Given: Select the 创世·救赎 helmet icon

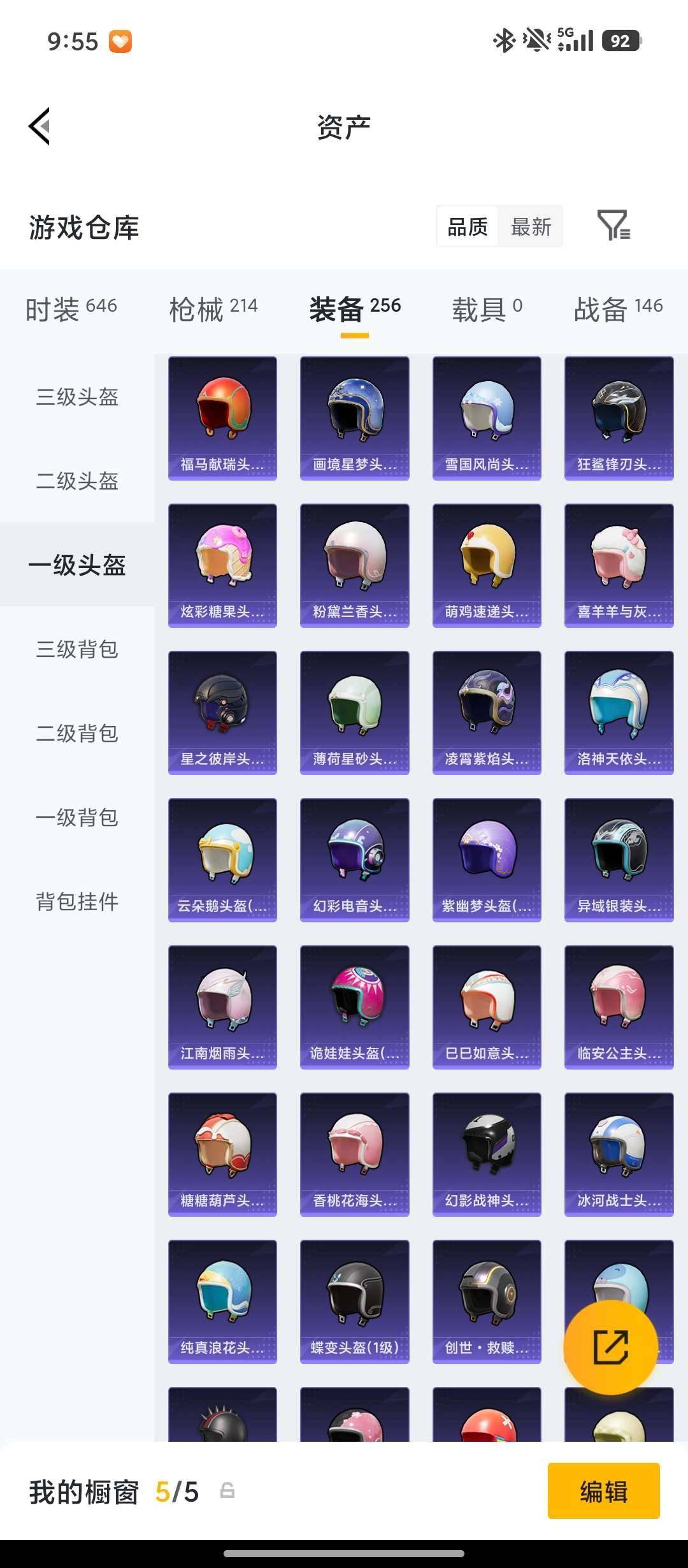Looking at the screenshot, I should pos(486,1300).
